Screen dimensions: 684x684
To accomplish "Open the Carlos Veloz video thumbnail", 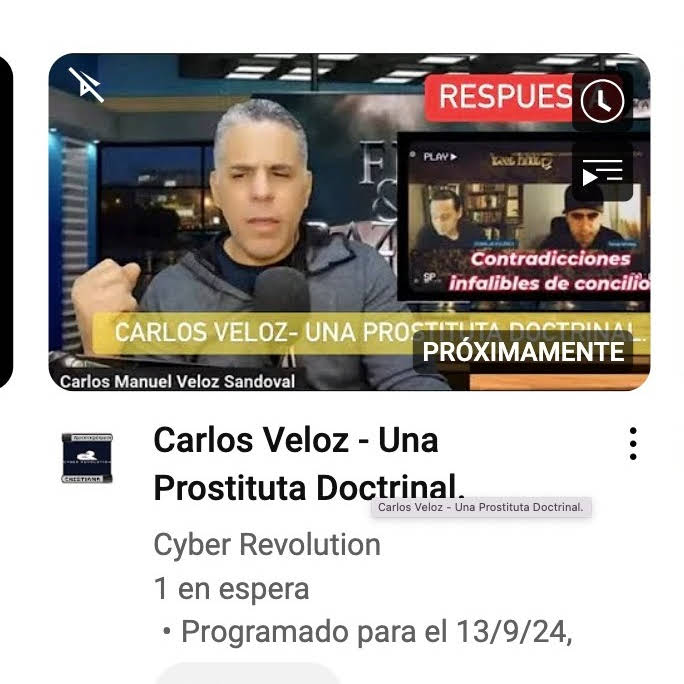I will pos(300,250).
